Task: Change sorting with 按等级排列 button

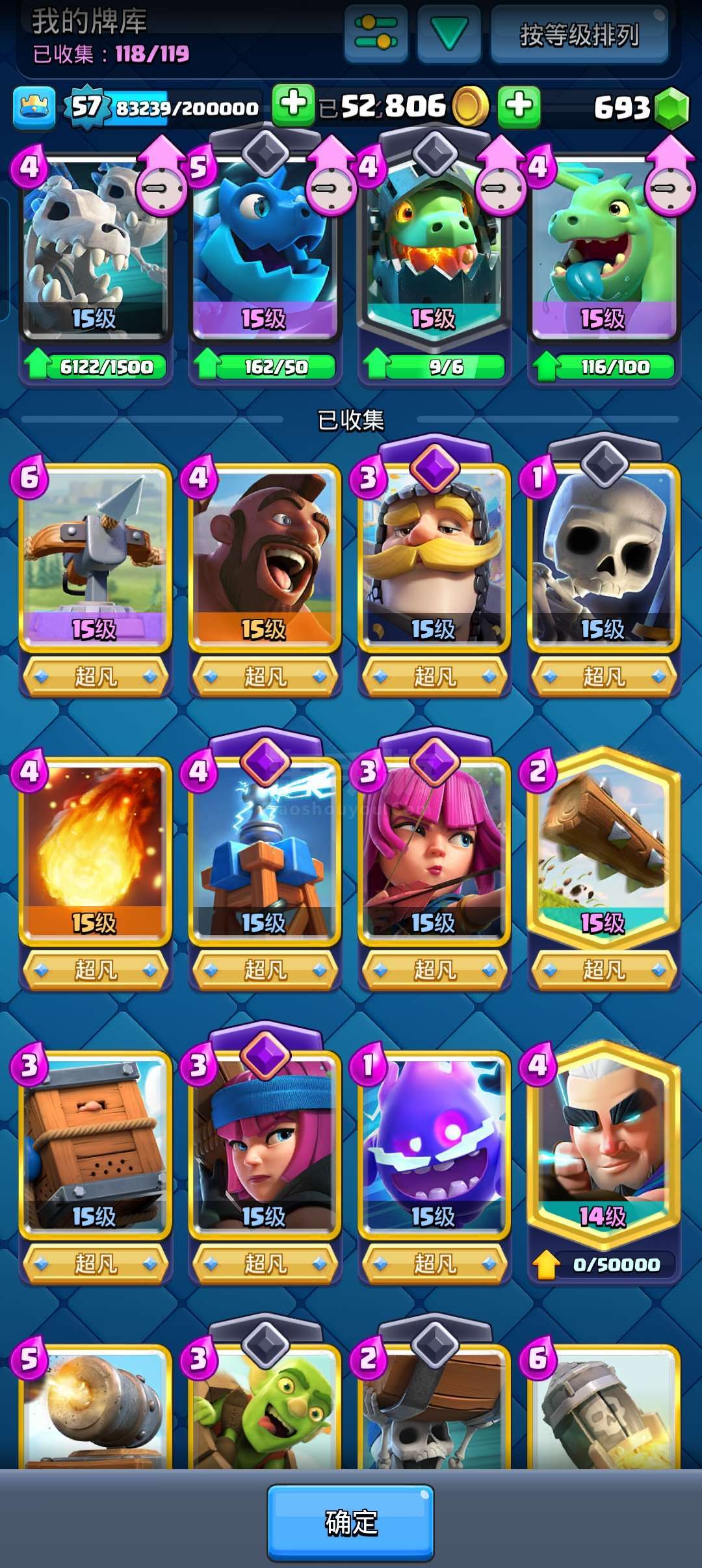Action: coord(579,34)
